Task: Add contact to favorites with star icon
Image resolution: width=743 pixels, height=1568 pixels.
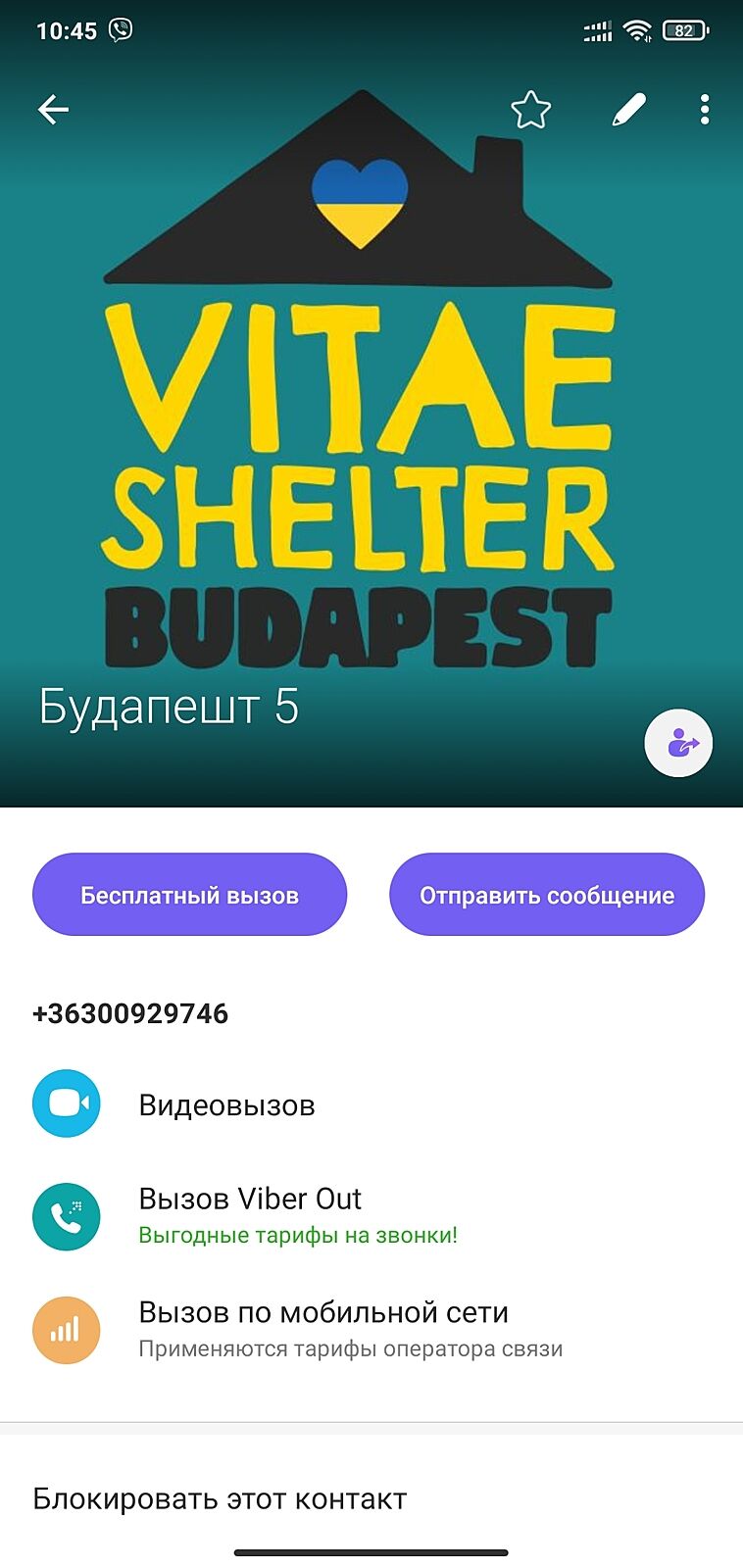Action: pyautogui.click(x=530, y=110)
